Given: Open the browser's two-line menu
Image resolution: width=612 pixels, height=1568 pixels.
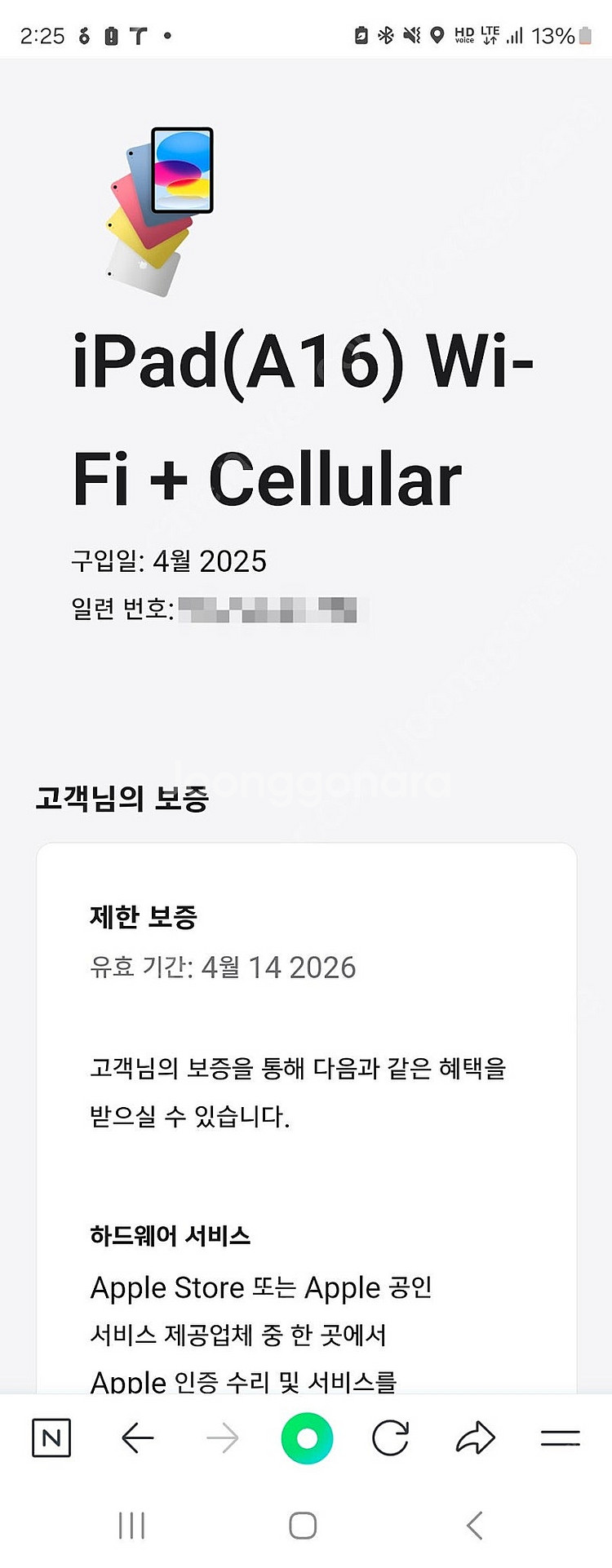Looking at the screenshot, I should (x=560, y=1437).
